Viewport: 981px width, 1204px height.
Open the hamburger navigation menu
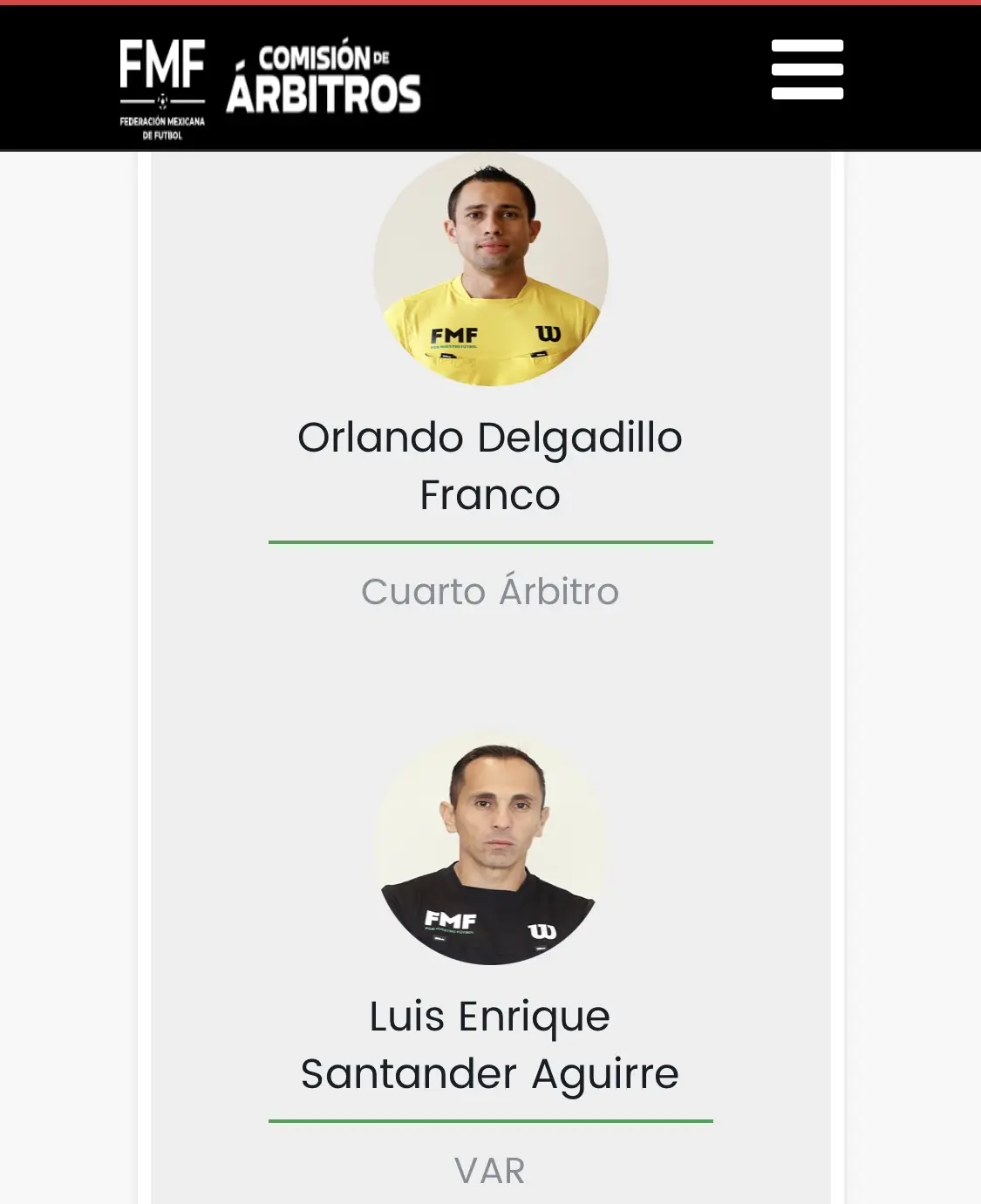click(807, 70)
